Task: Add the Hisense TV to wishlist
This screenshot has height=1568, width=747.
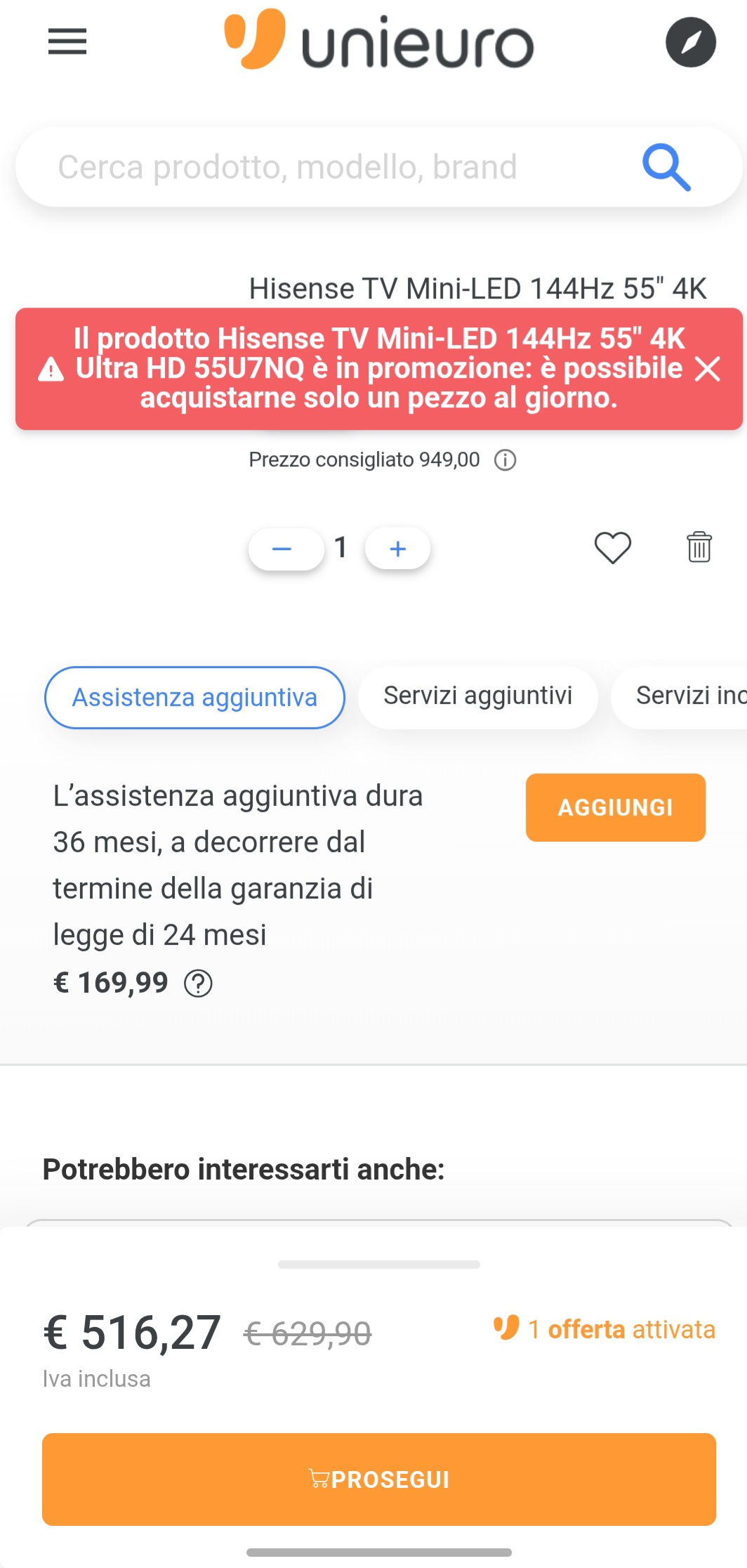Action: tap(613, 548)
